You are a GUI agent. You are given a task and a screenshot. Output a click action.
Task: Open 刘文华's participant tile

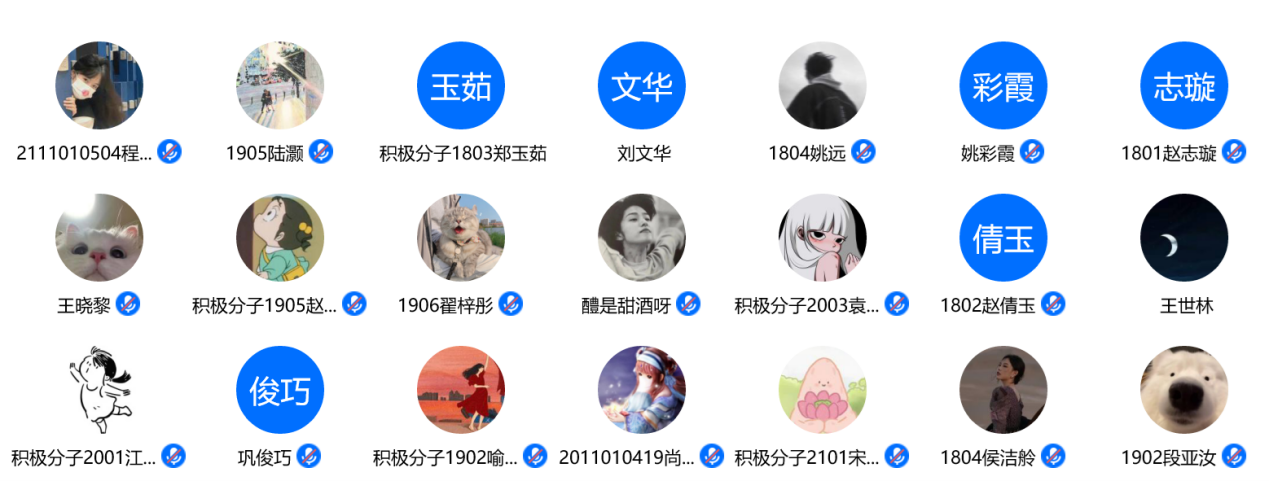click(642, 86)
